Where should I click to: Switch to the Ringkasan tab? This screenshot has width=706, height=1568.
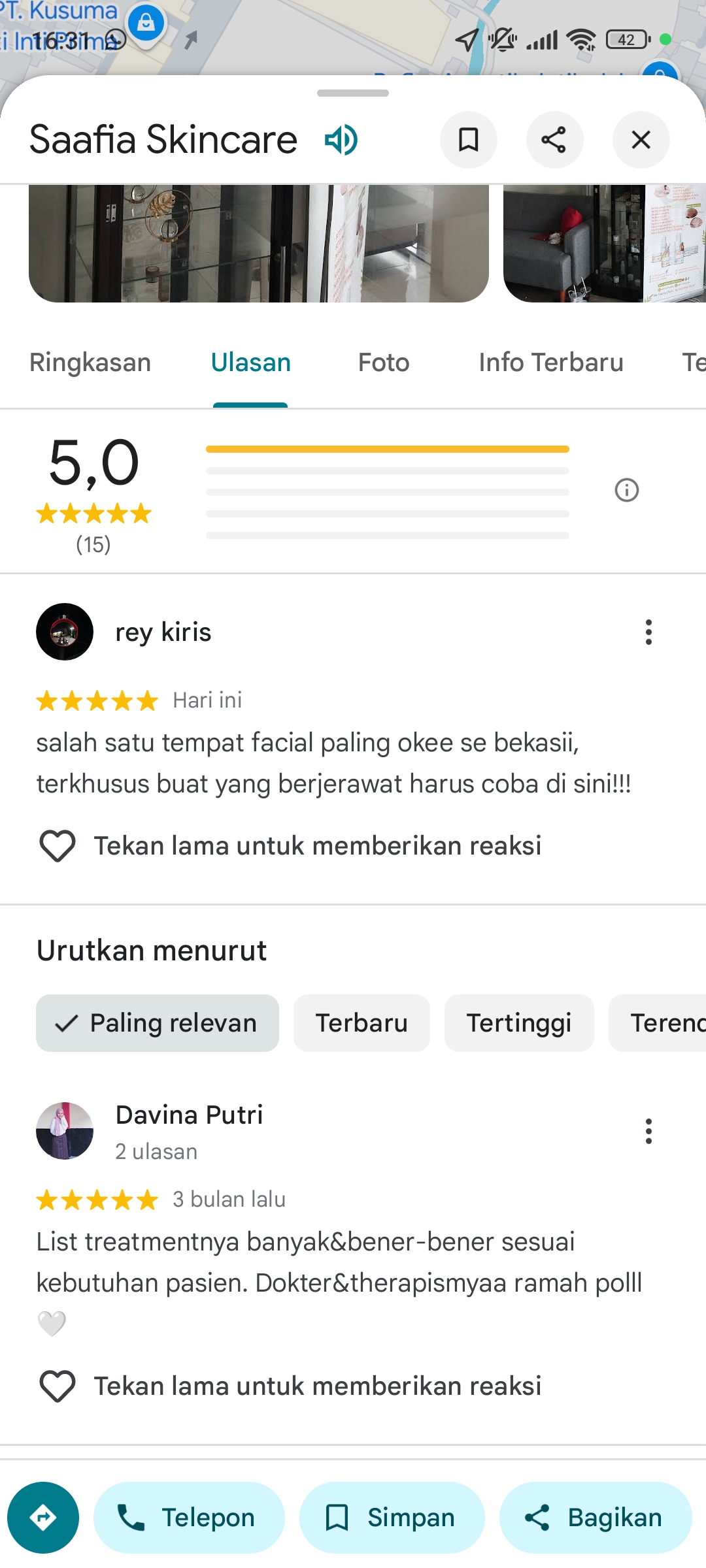90,363
